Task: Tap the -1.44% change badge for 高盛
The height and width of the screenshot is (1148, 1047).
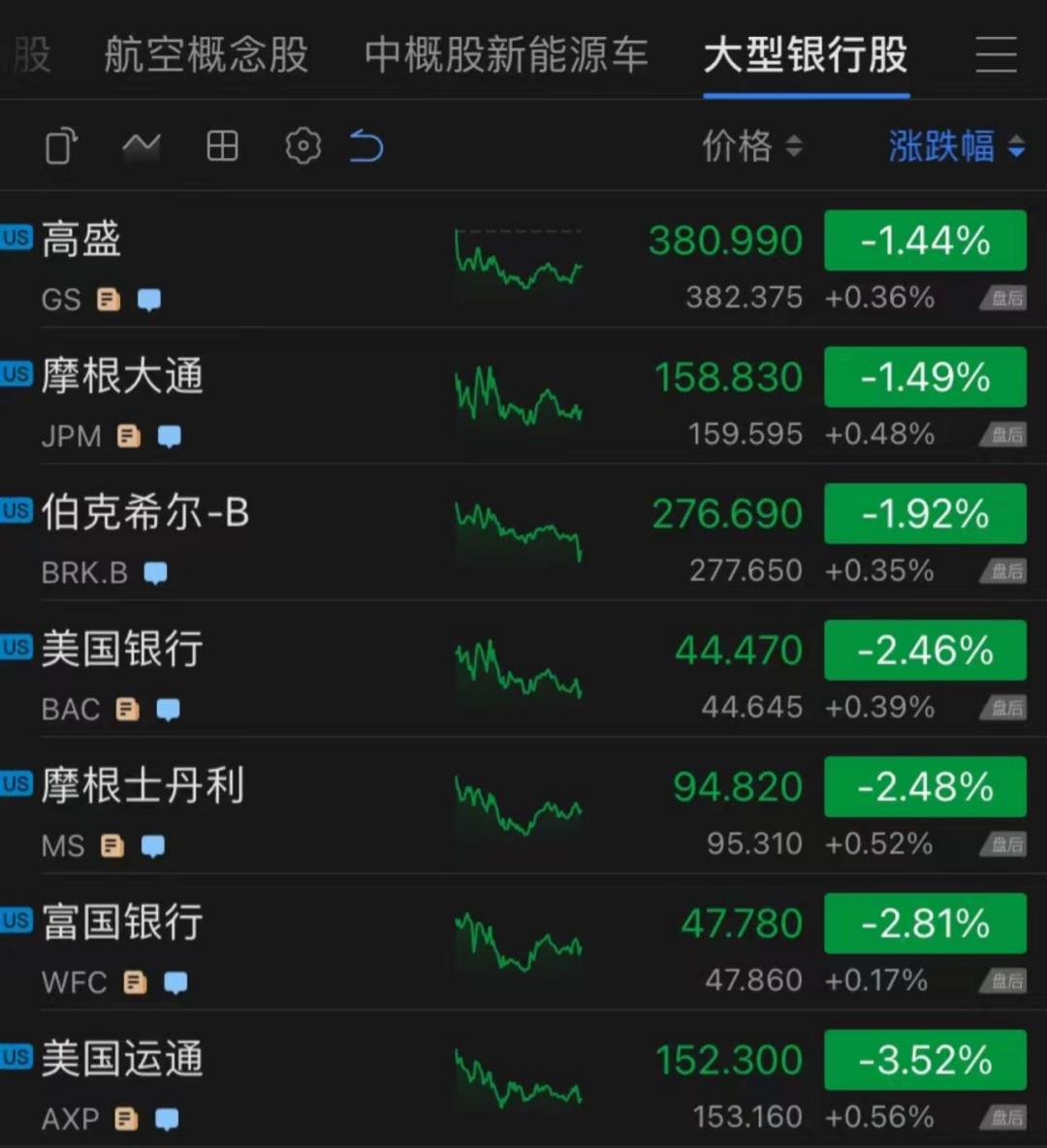Action: click(x=925, y=240)
